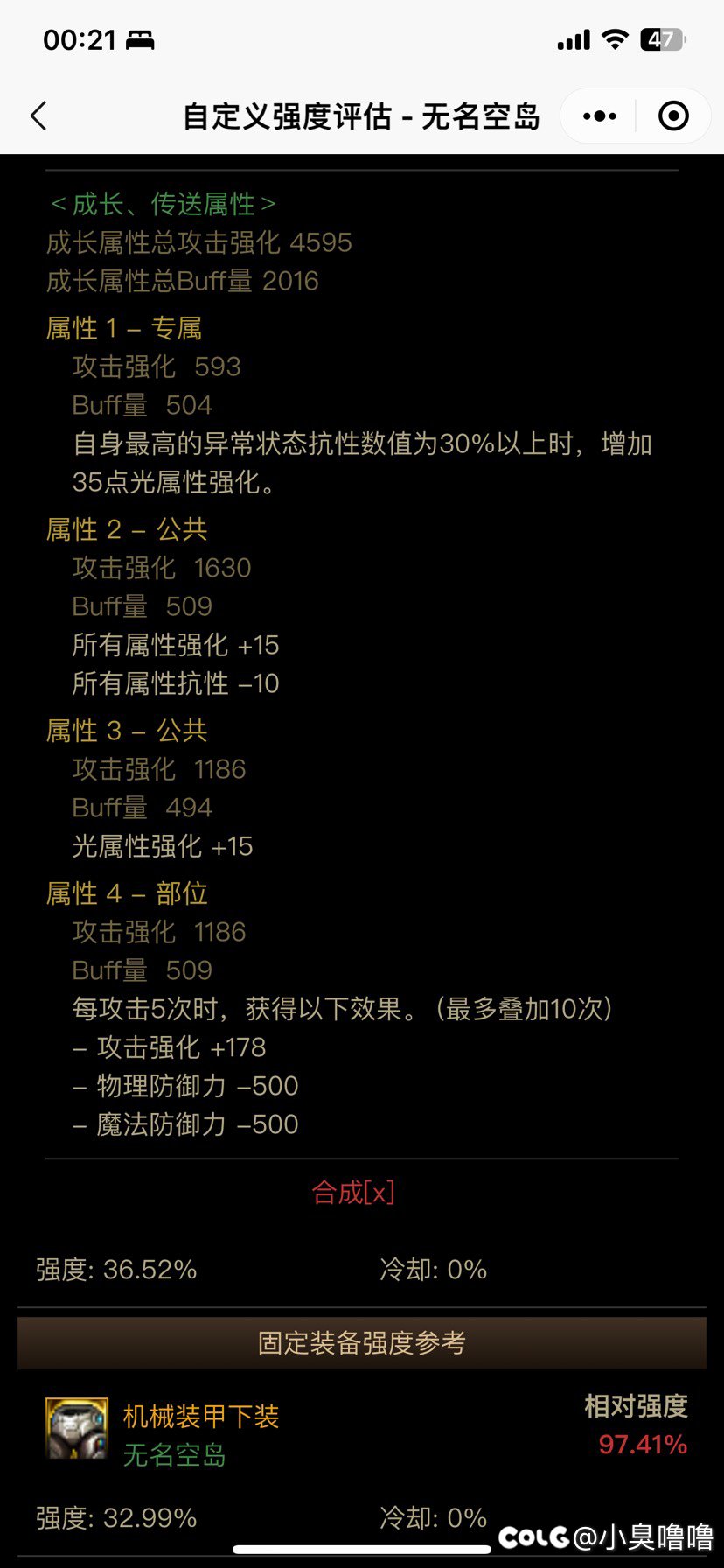The image size is (724, 1568).
Task: Close the mini program with the circle button
Action: point(673,116)
